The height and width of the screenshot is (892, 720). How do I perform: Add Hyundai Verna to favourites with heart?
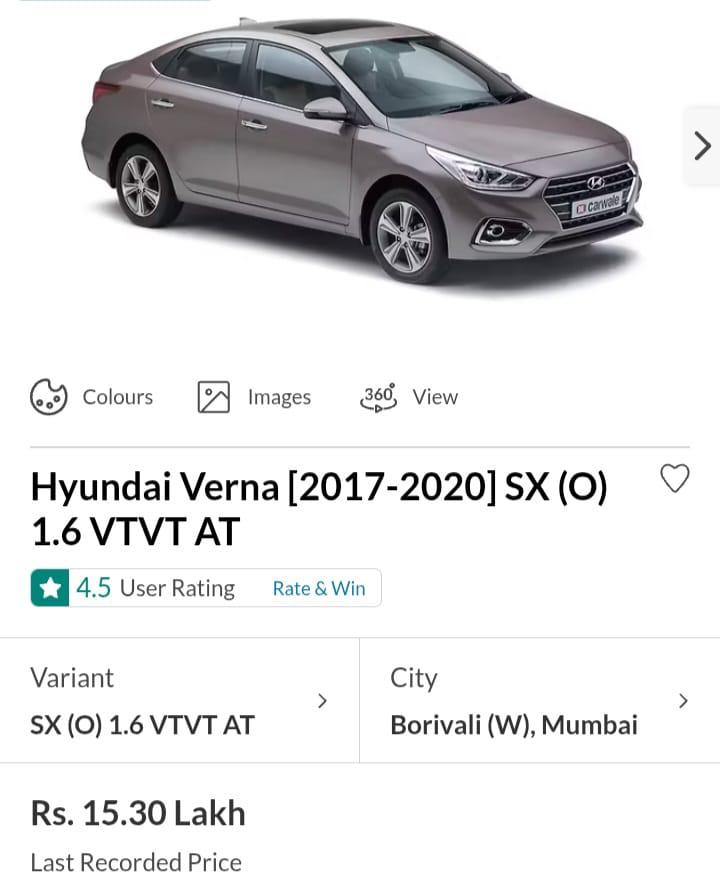click(675, 479)
